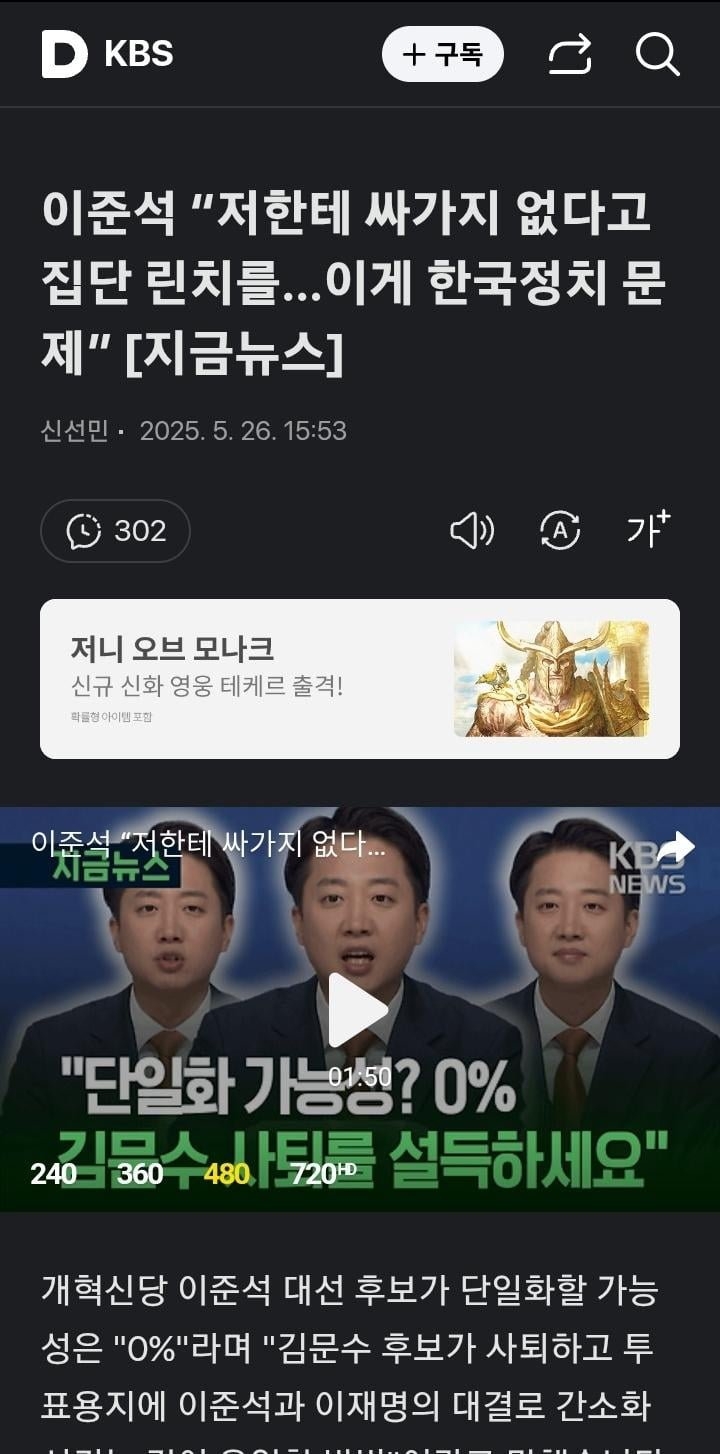Select 480 video quality
720x1454 pixels.
227,1174
